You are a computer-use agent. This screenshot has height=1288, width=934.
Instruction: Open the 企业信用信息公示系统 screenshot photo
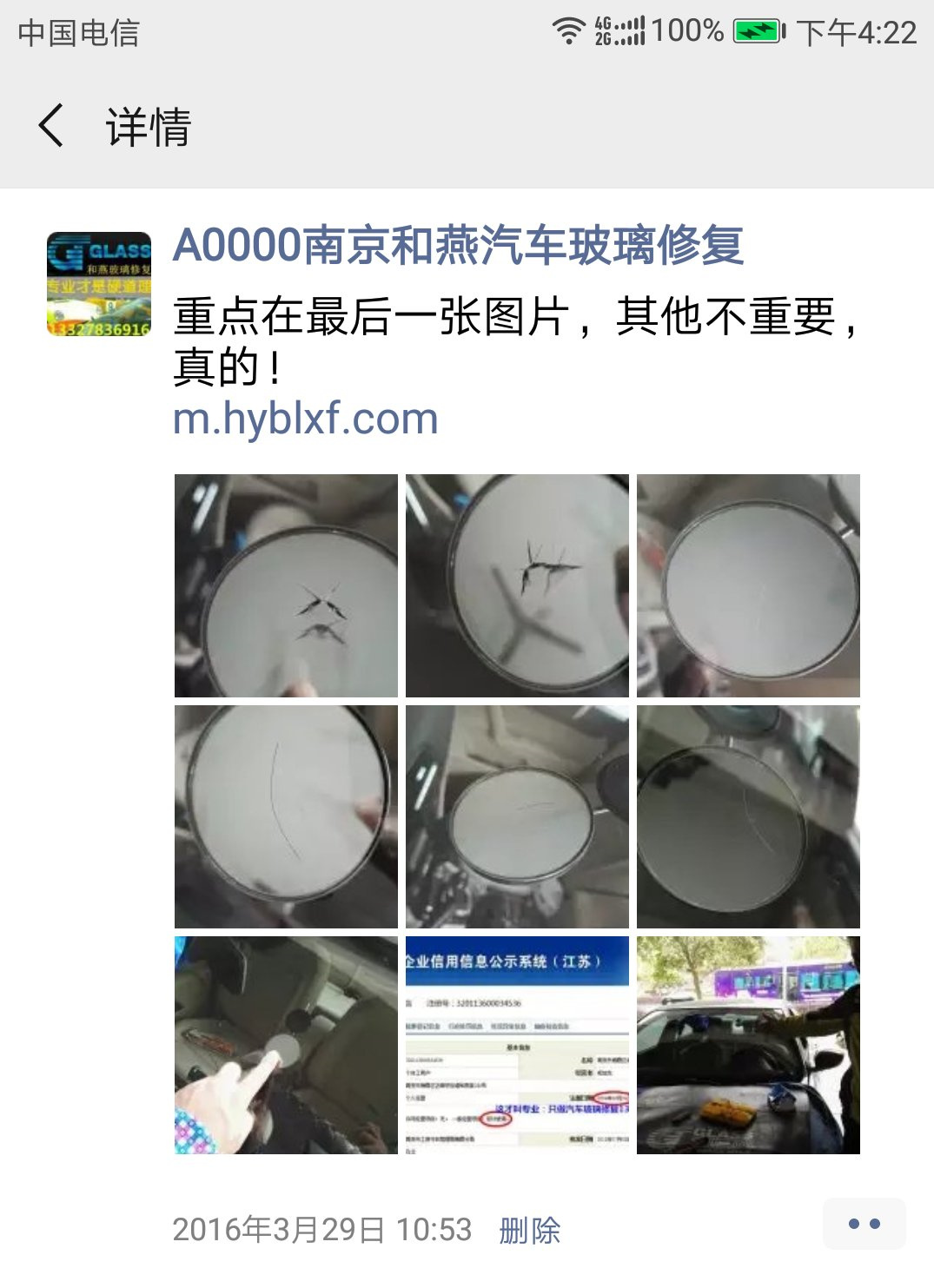tap(517, 1045)
